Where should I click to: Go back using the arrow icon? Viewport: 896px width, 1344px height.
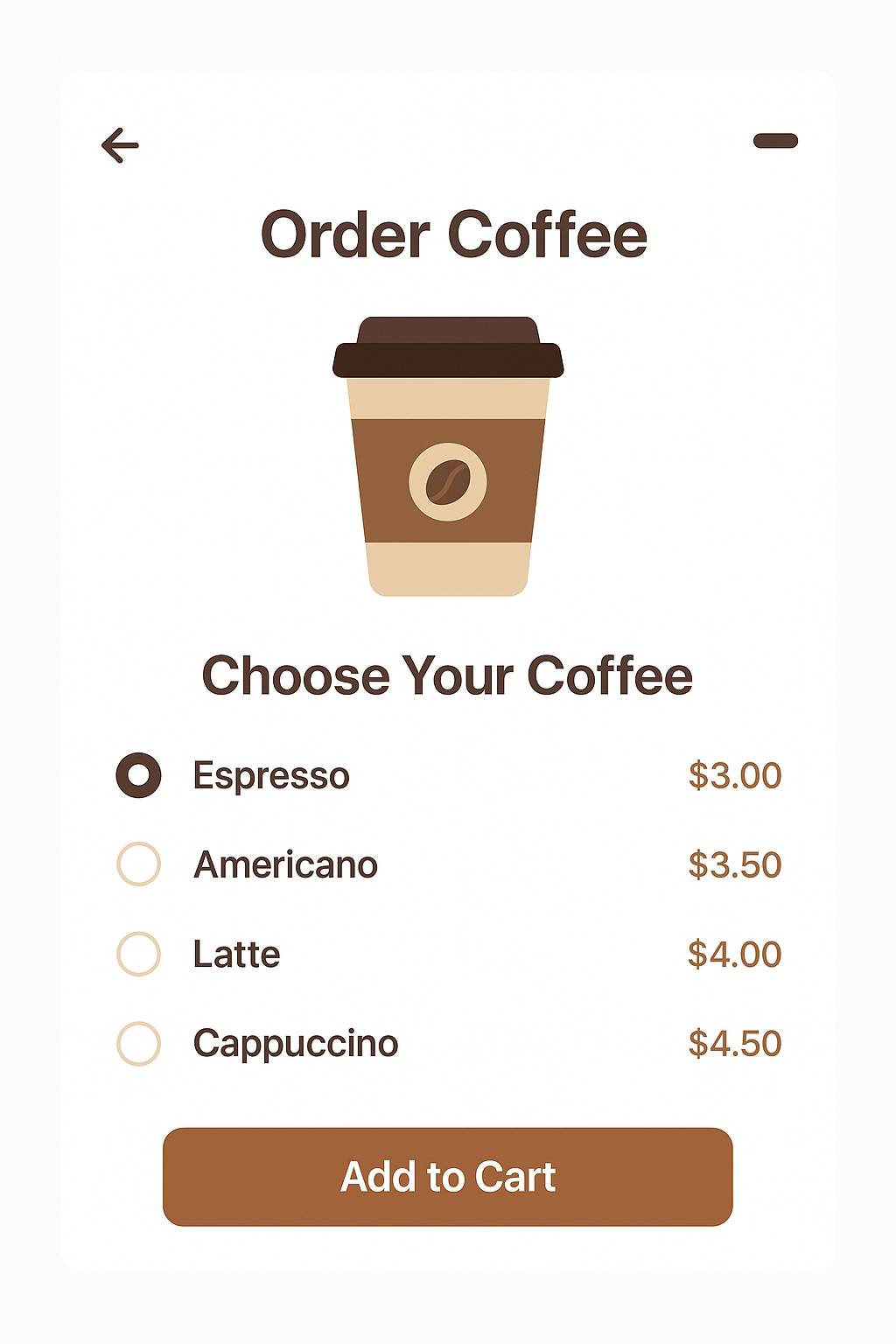[120, 145]
